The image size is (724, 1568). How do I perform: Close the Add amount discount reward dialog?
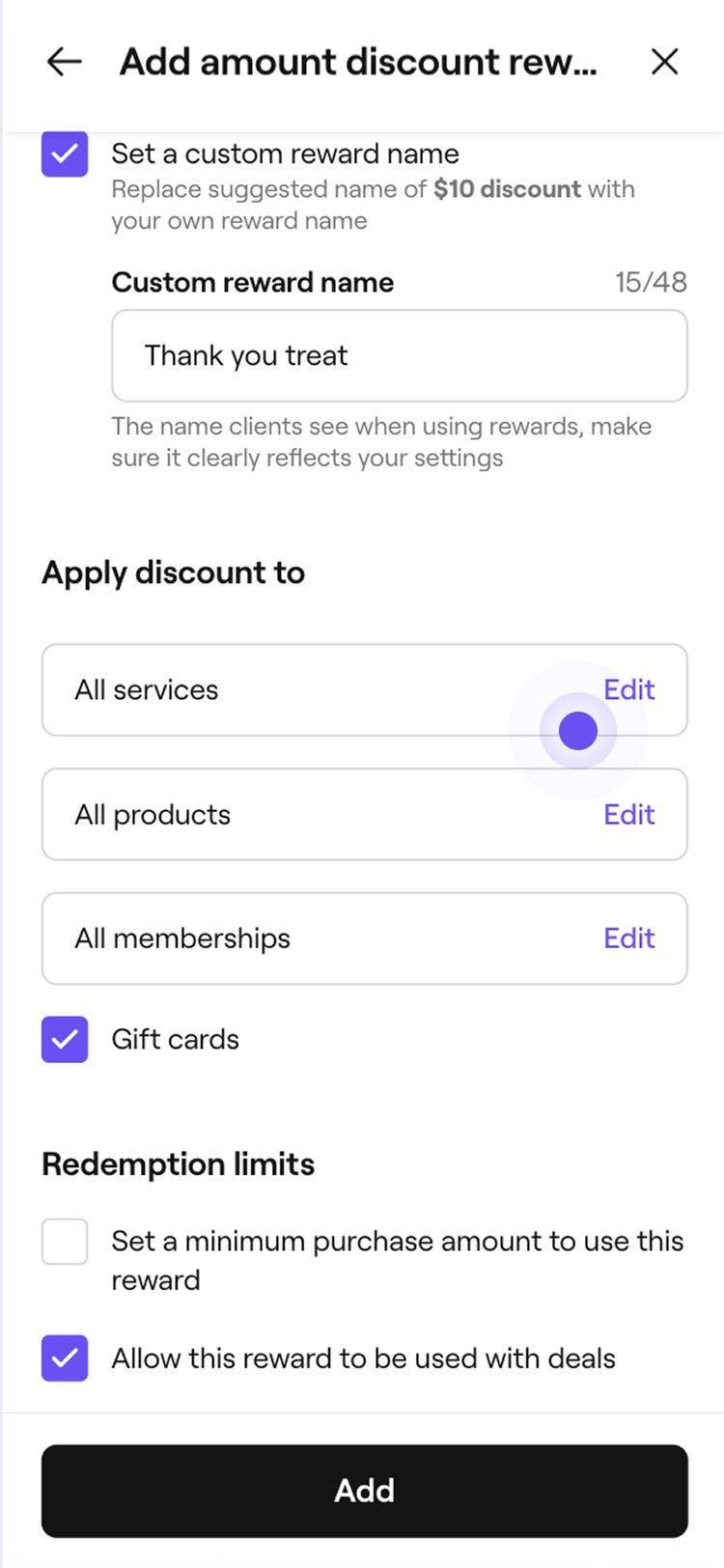coord(664,61)
